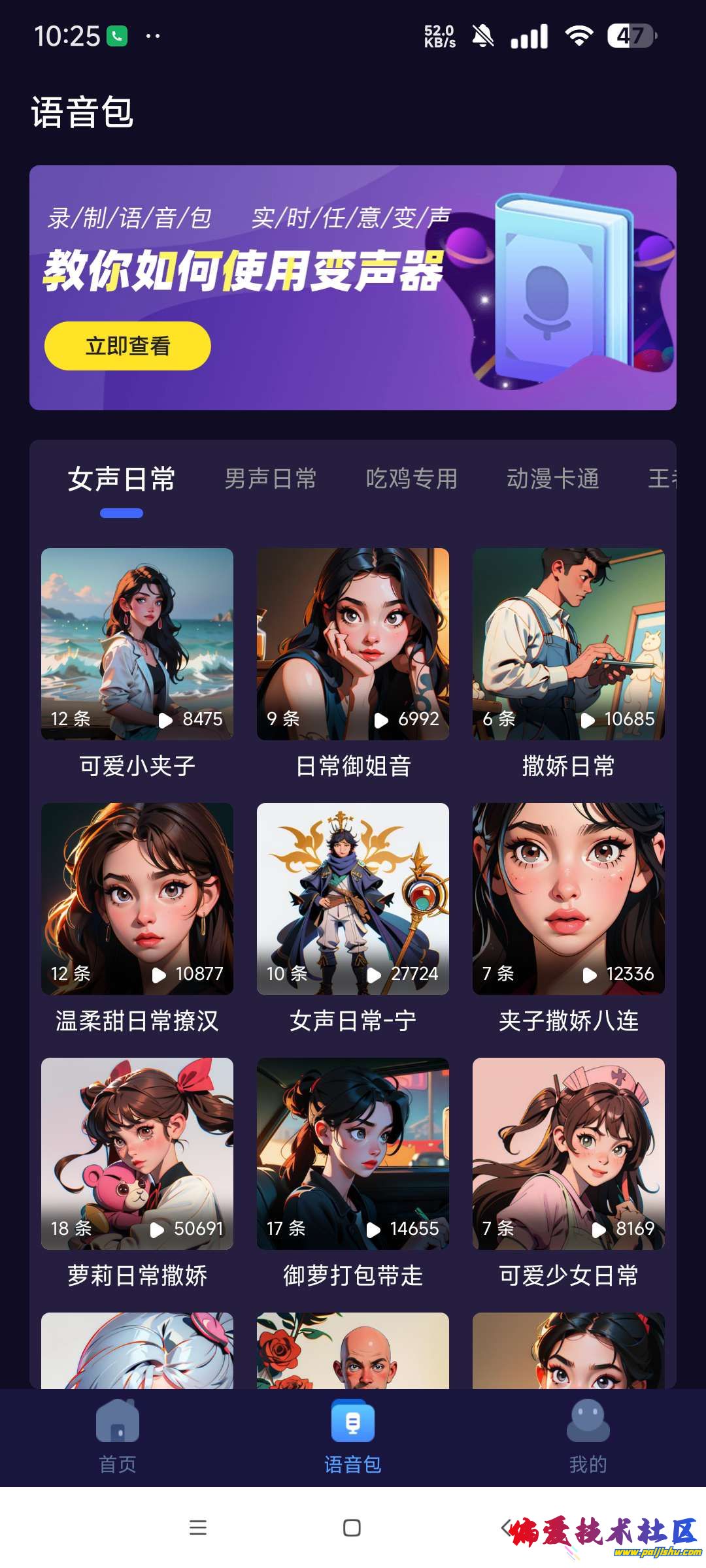
Task: Select the 动漫卡通 tab
Action: pyautogui.click(x=552, y=479)
